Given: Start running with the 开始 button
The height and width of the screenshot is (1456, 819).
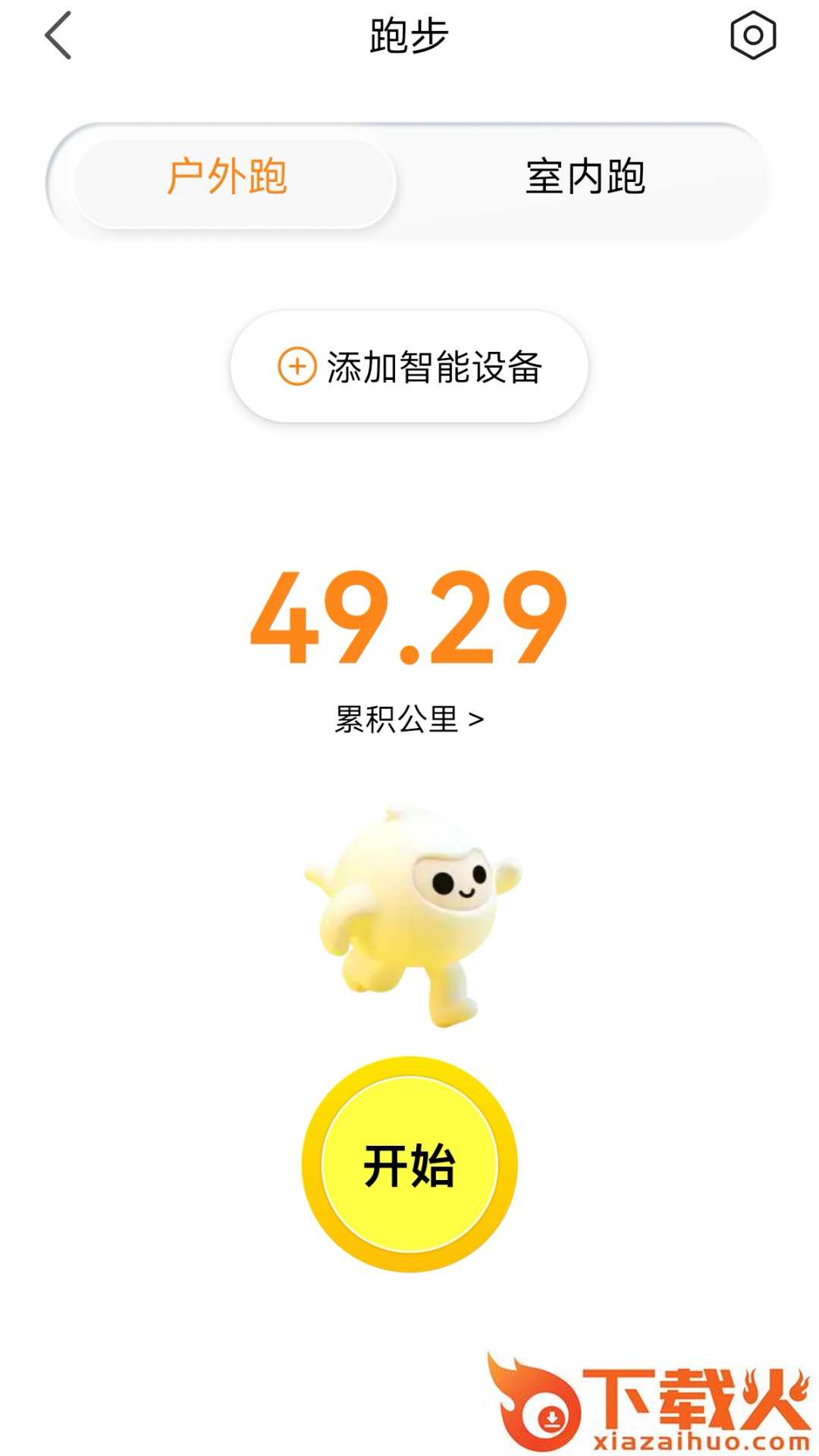Looking at the screenshot, I should (x=409, y=1164).
